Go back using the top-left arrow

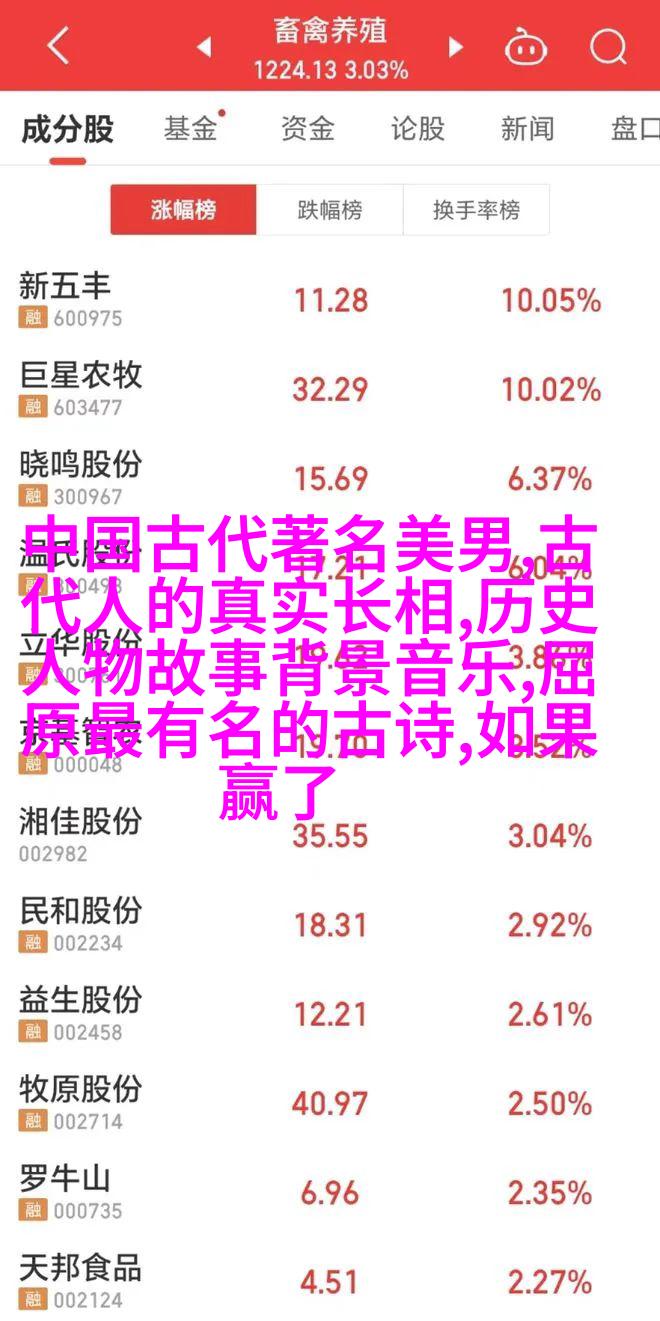[x=57, y=45]
